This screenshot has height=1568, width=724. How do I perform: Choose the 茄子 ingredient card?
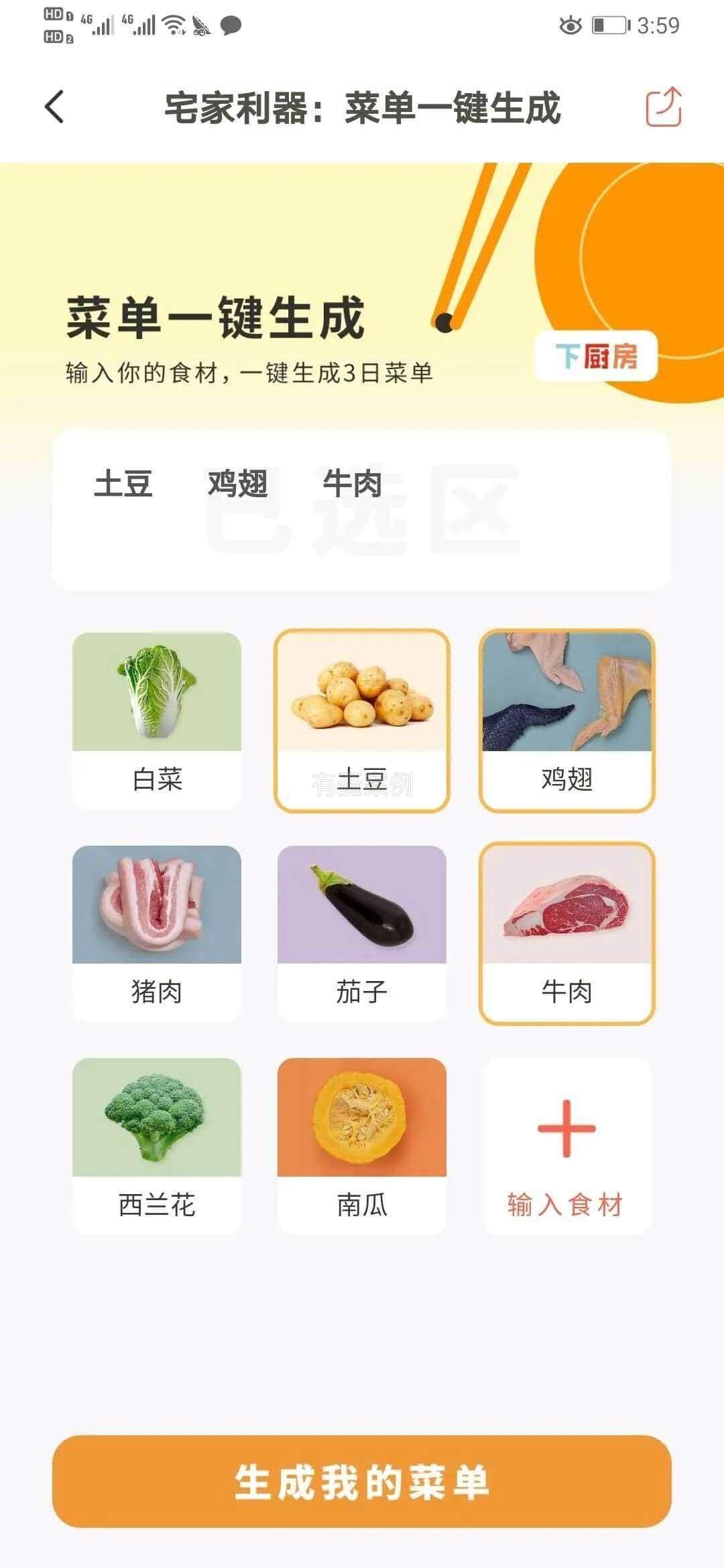click(362, 933)
